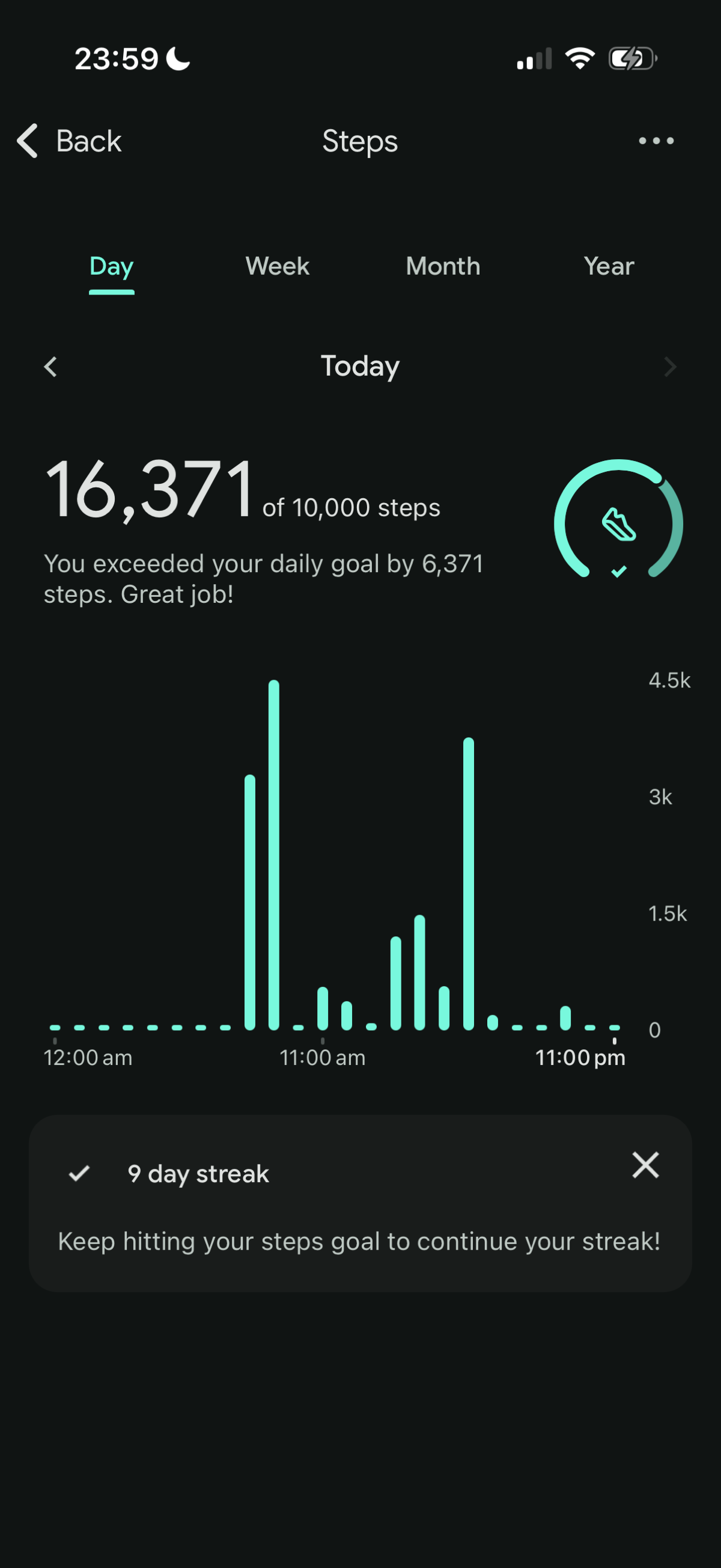Go to the previous day

click(x=51, y=367)
